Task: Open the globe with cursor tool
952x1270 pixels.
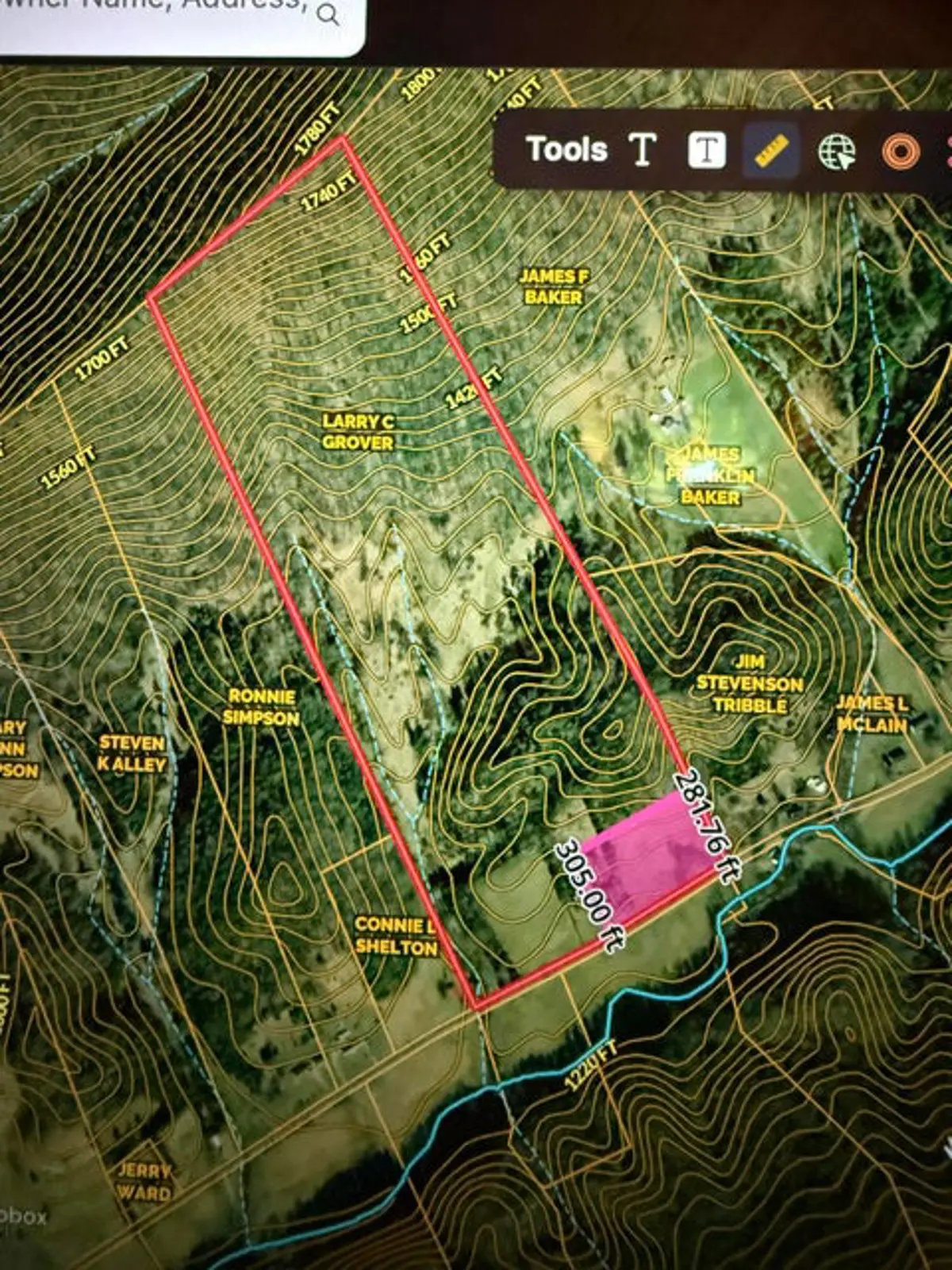Action: coord(838,150)
